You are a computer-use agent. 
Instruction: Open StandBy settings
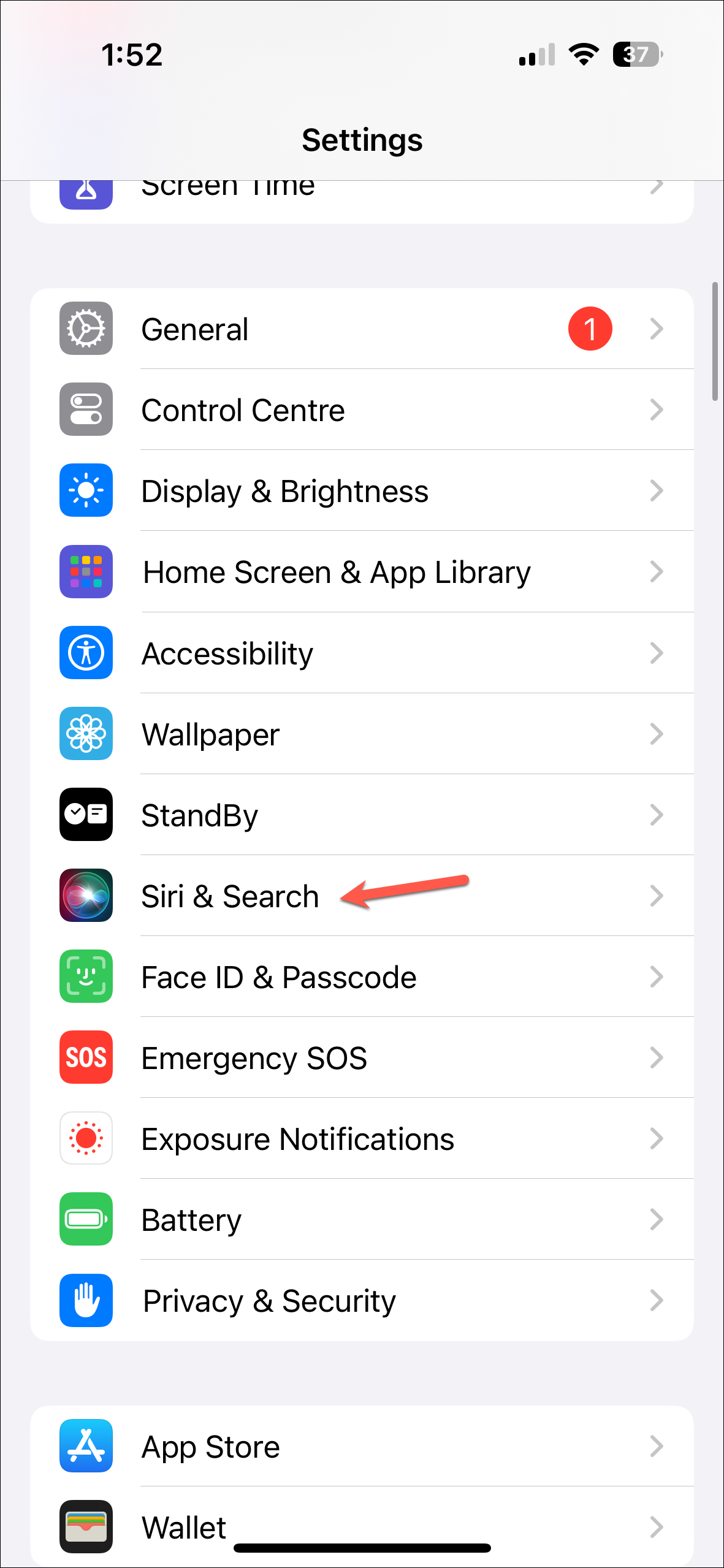point(362,814)
